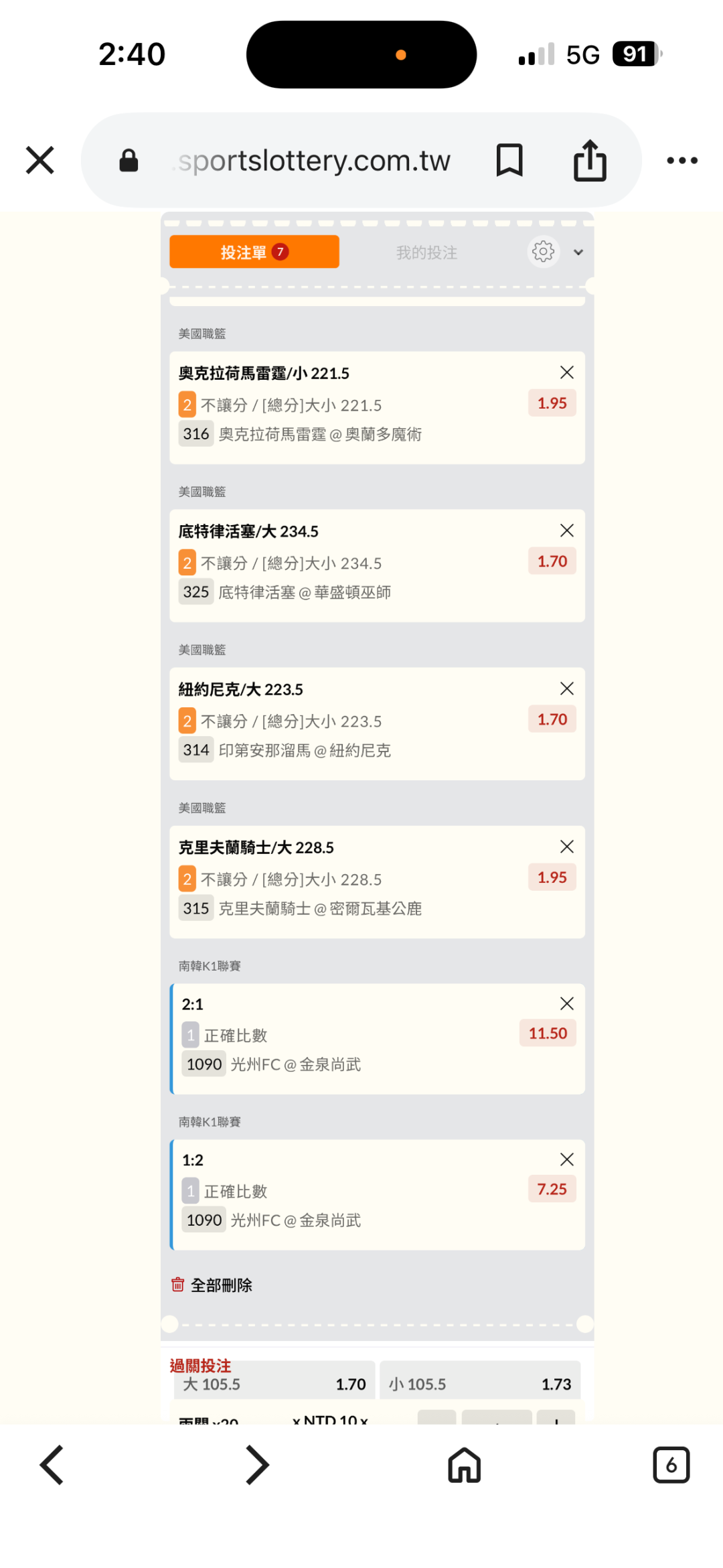Collapse the bet slip with chevron
The width and height of the screenshot is (723, 1568).
[x=578, y=253]
